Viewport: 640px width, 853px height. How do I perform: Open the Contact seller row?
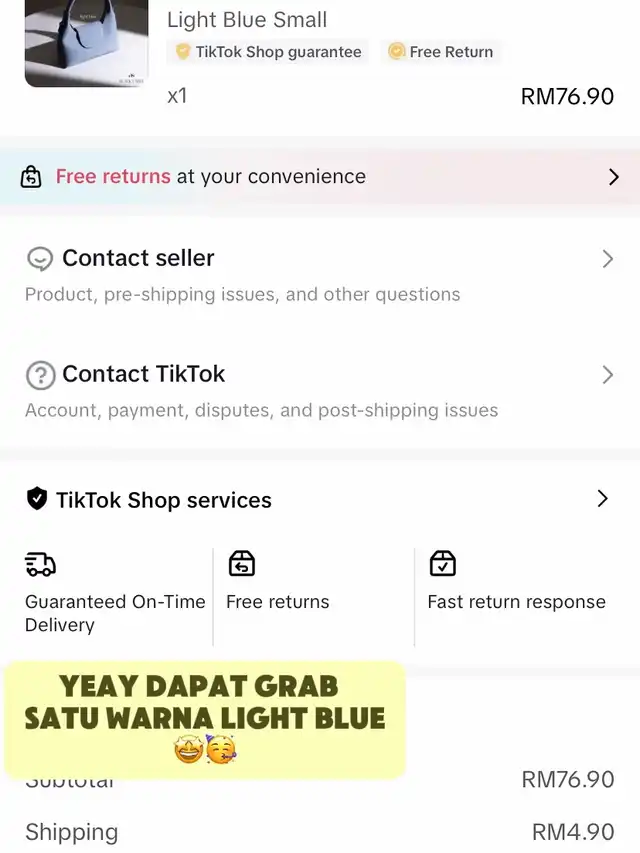click(x=320, y=274)
